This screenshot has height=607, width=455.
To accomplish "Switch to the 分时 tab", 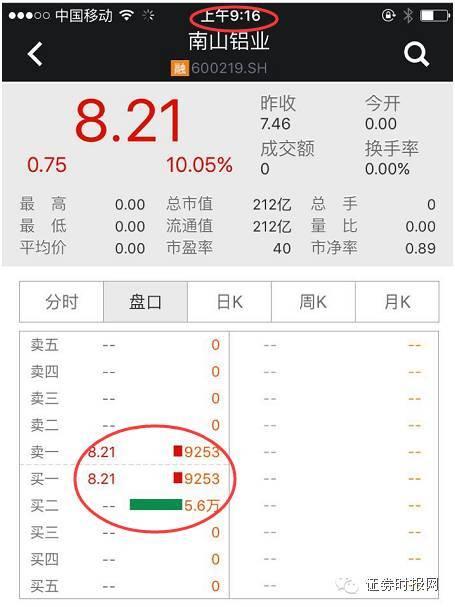I will (62, 302).
